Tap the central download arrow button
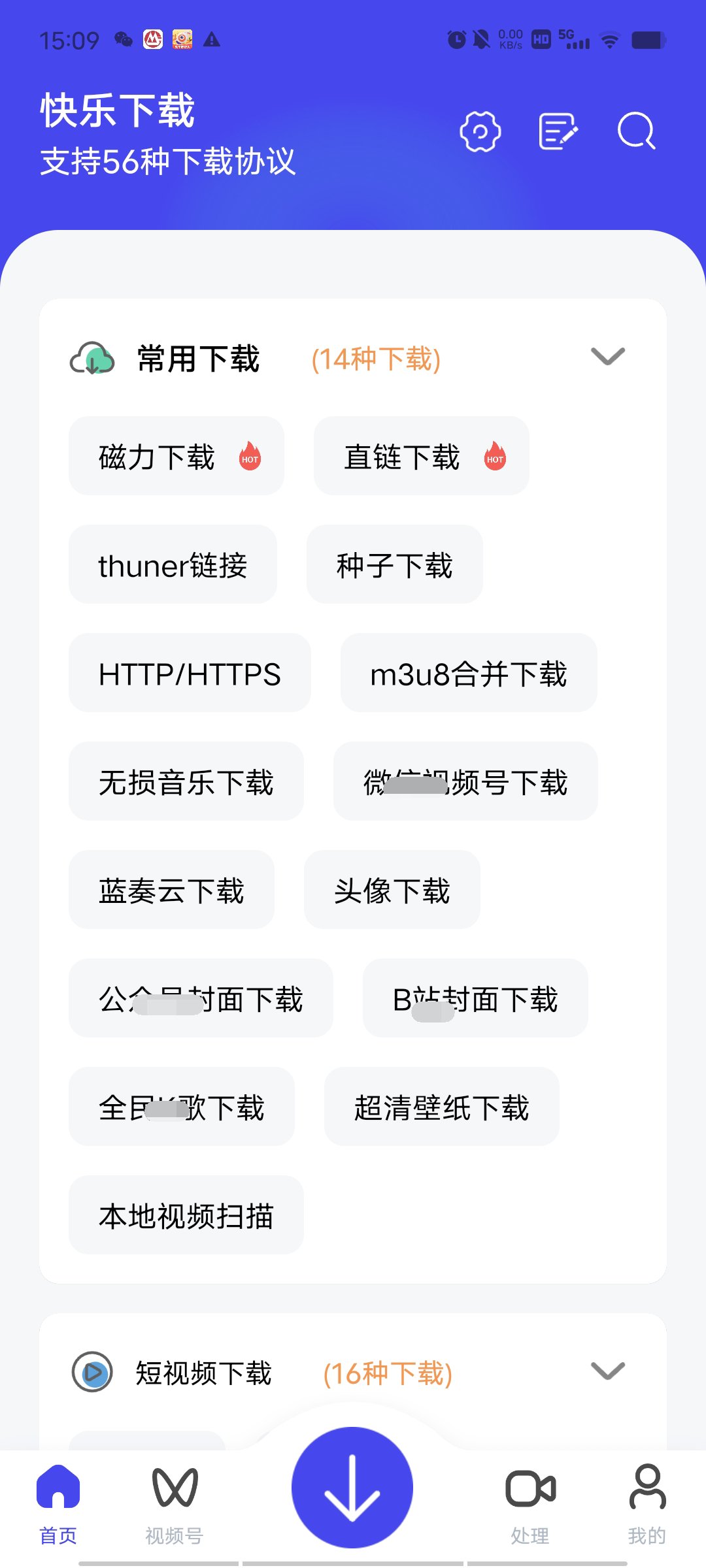Image resolution: width=706 pixels, height=1568 pixels. point(352,1487)
